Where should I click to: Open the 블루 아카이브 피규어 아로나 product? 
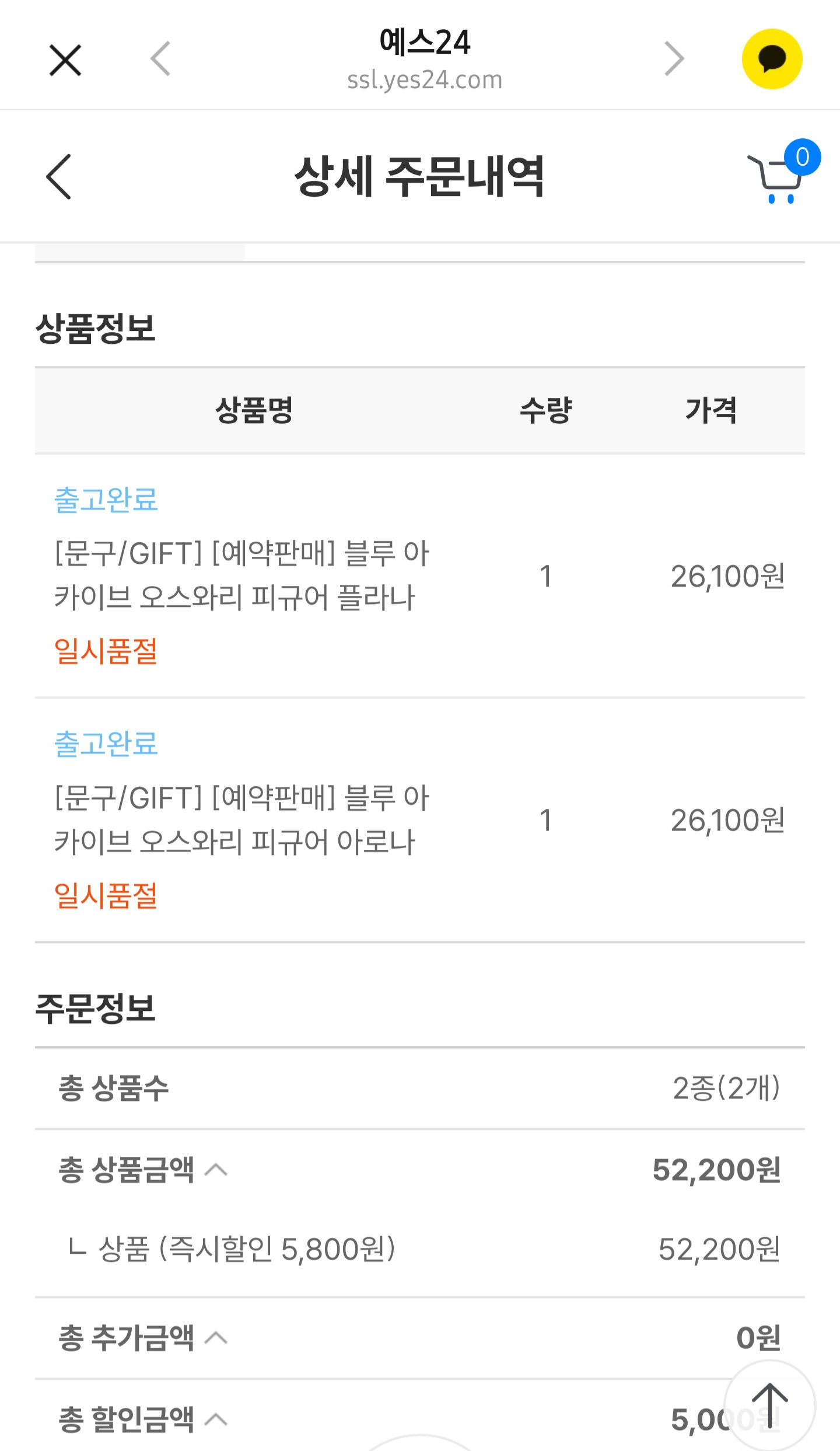coord(242,820)
